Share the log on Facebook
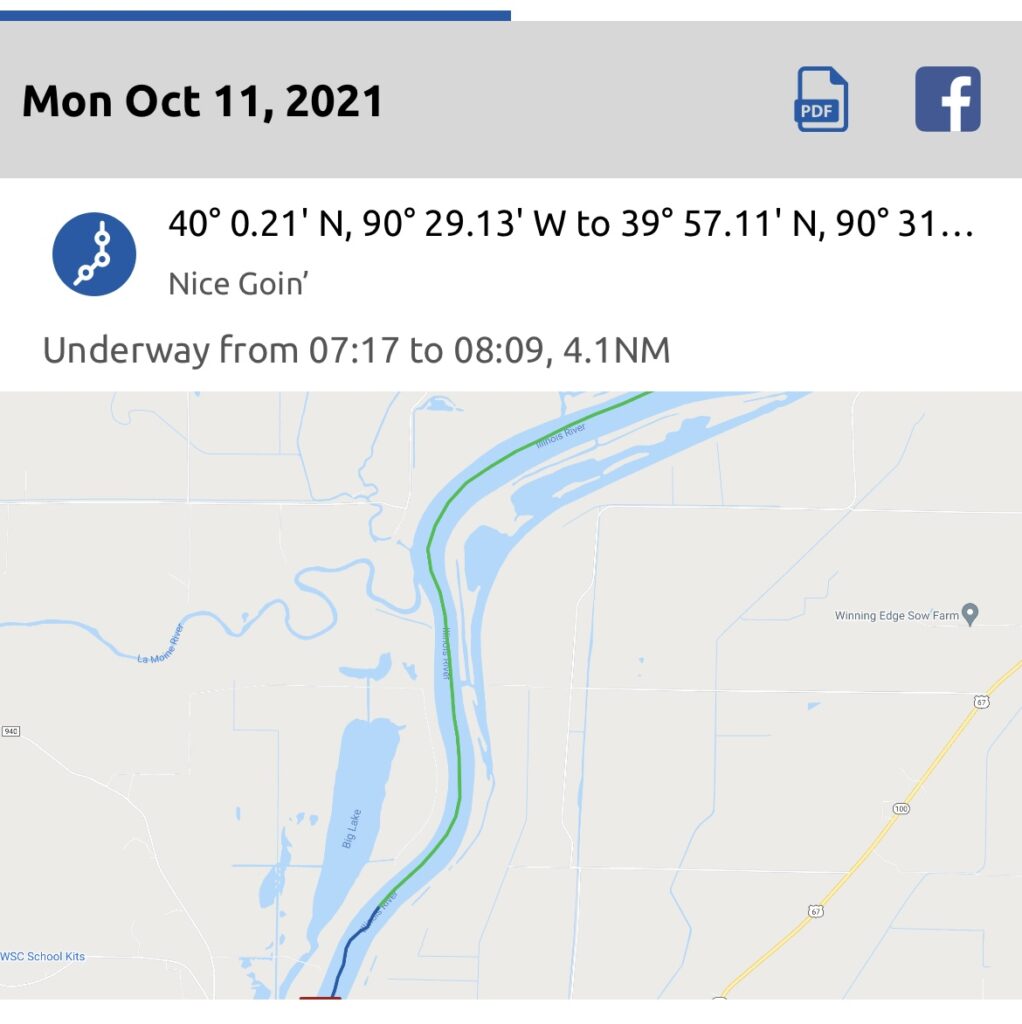 tap(948, 99)
